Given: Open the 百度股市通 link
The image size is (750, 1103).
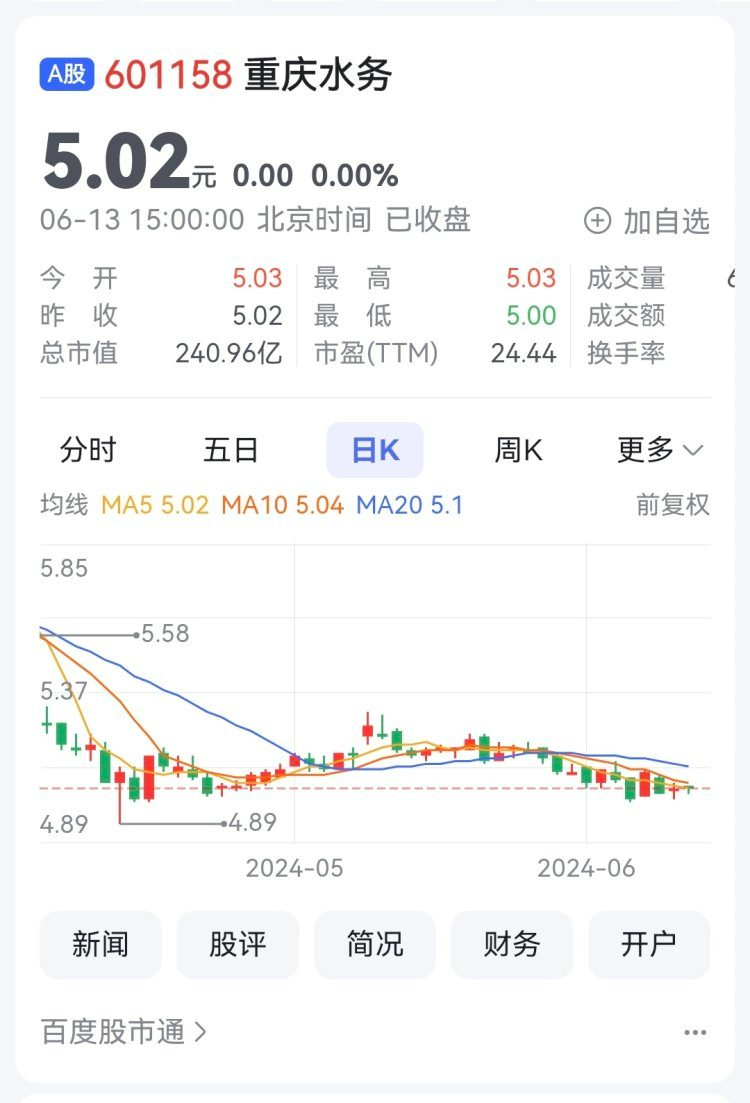Looking at the screenshot, I should point(124,1032).
